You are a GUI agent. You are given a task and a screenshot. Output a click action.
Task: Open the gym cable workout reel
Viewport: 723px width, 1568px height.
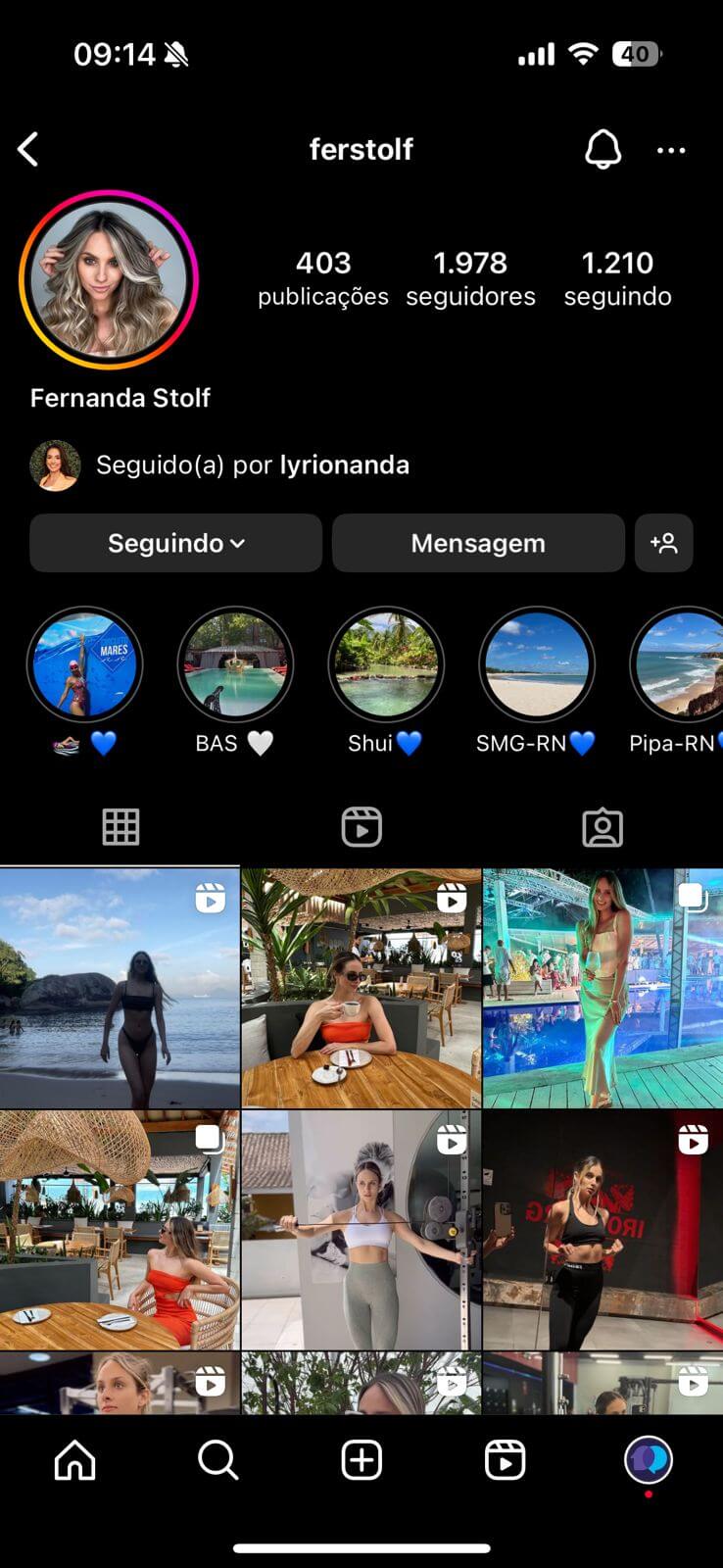(x=361, y=1230)
